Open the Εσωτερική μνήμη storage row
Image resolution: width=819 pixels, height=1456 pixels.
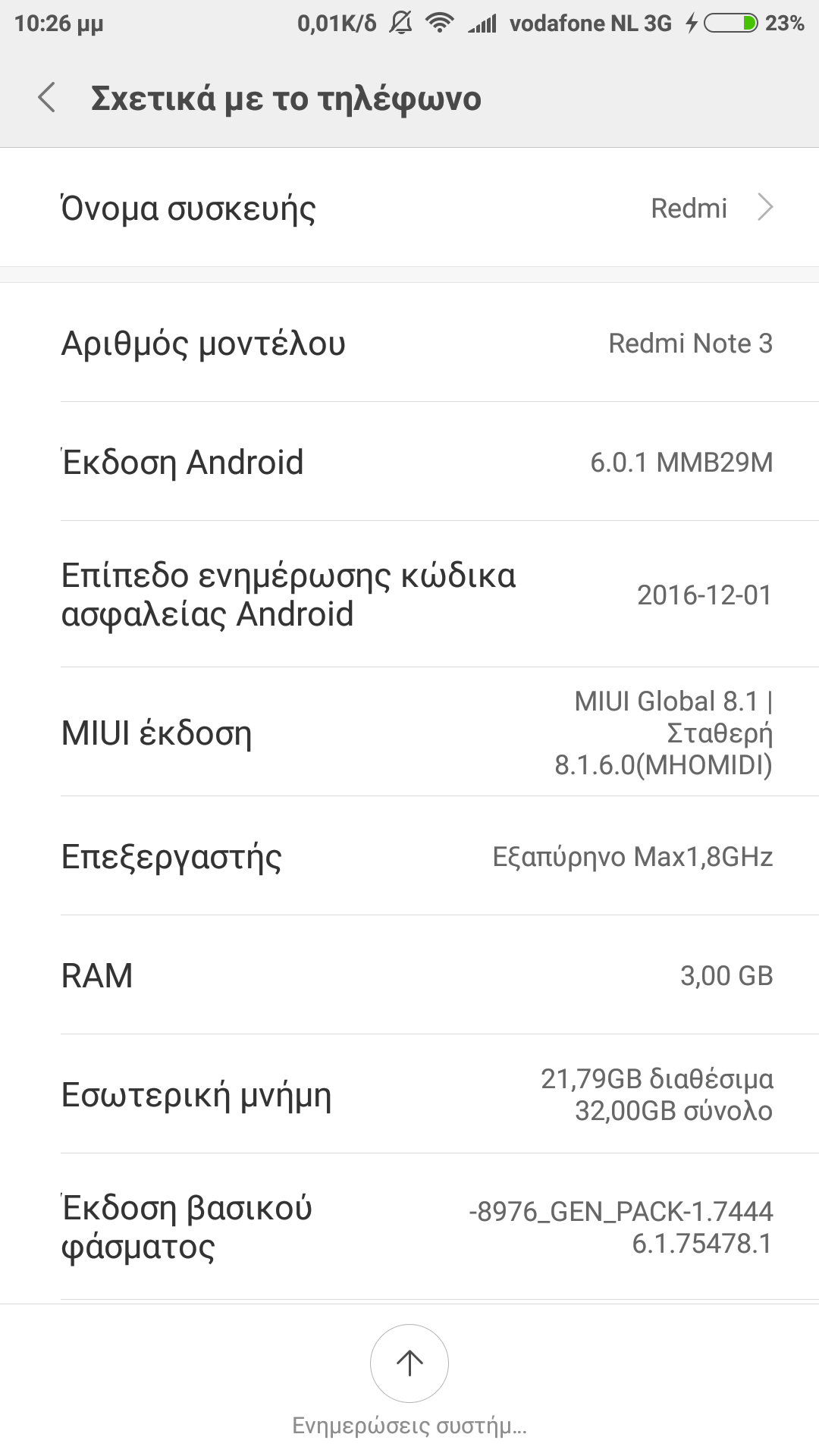(409, 1094)
